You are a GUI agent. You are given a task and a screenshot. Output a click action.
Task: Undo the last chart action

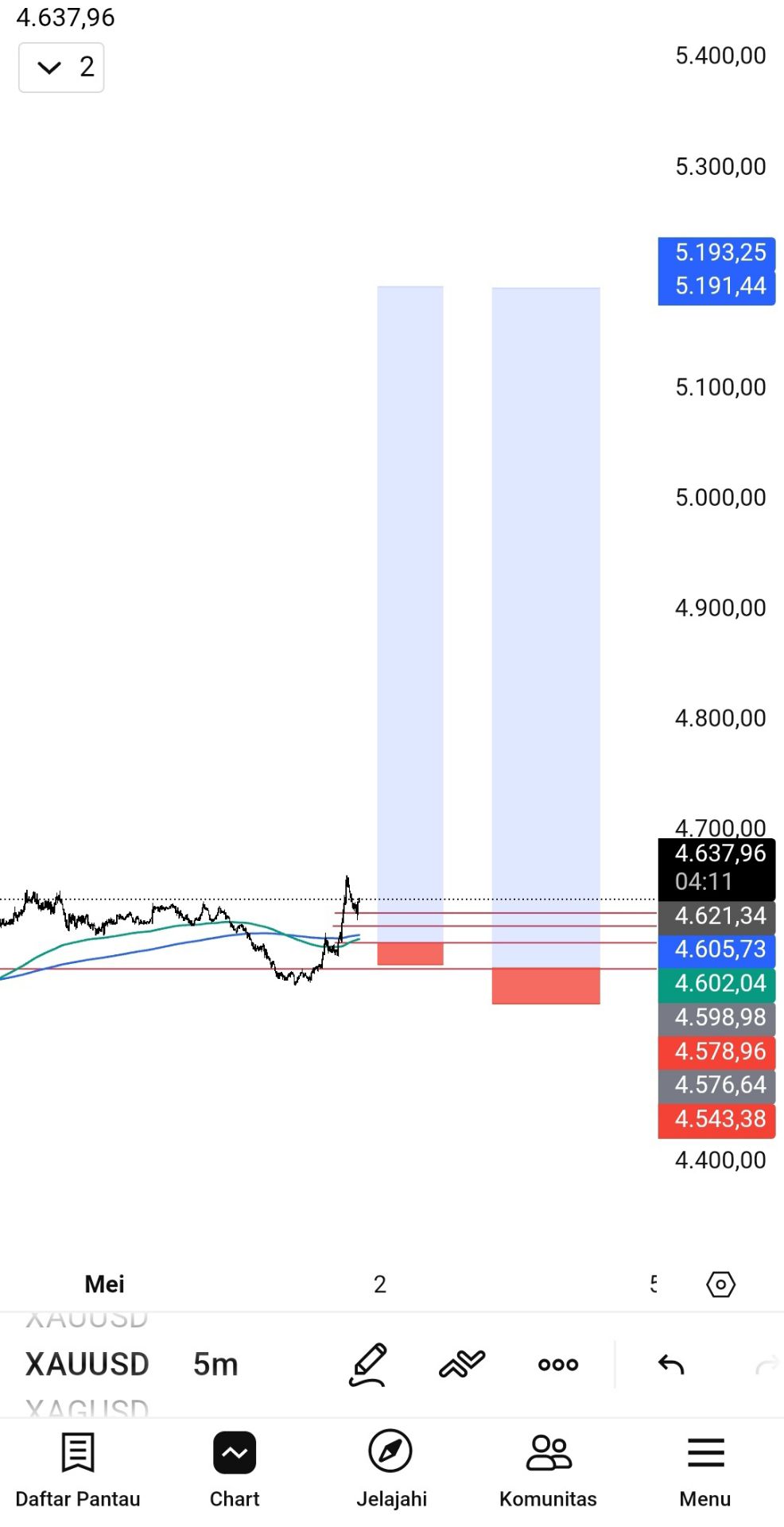tap(671, 1365)
